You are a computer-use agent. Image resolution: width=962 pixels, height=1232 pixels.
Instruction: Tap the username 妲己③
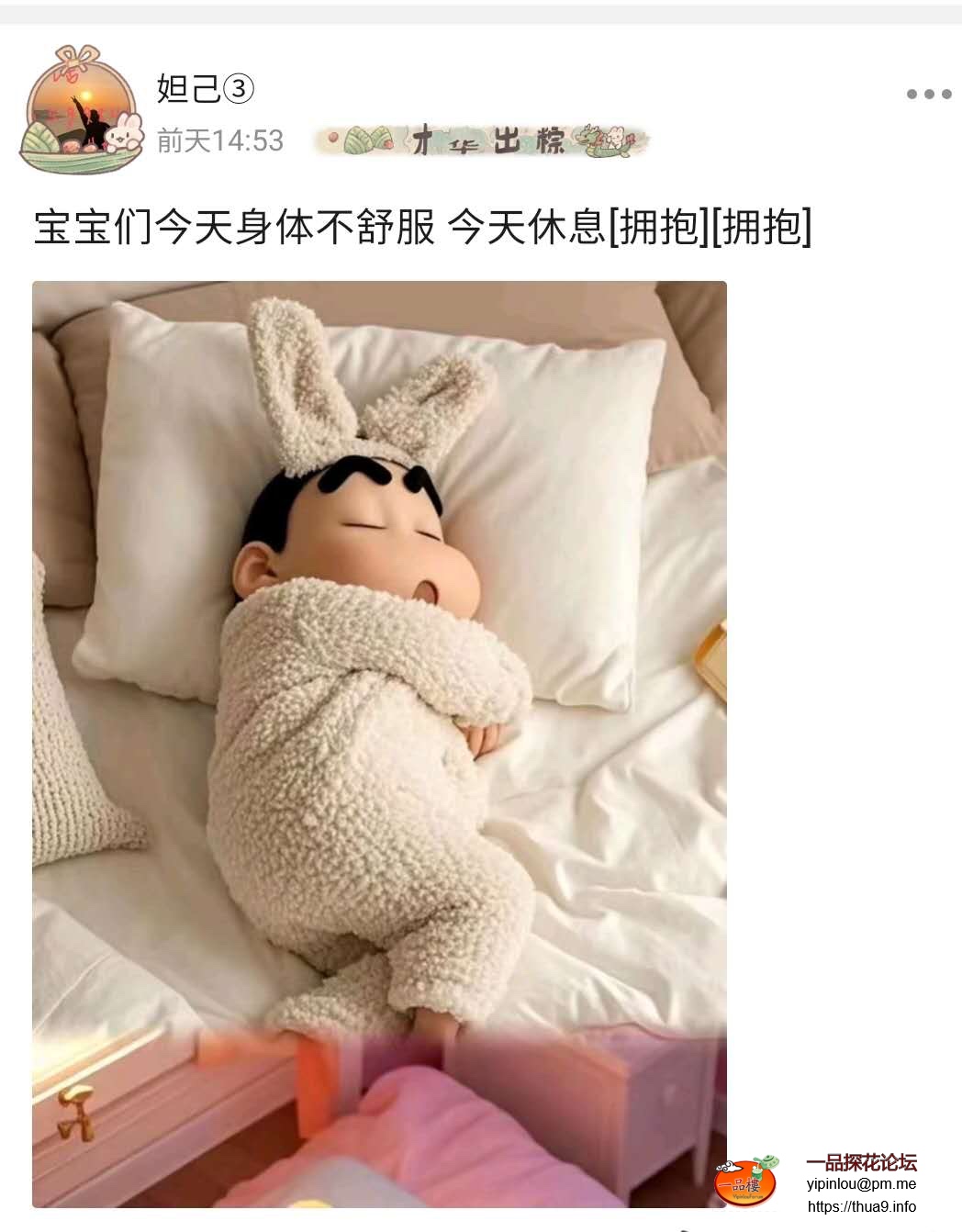[205, 89]
